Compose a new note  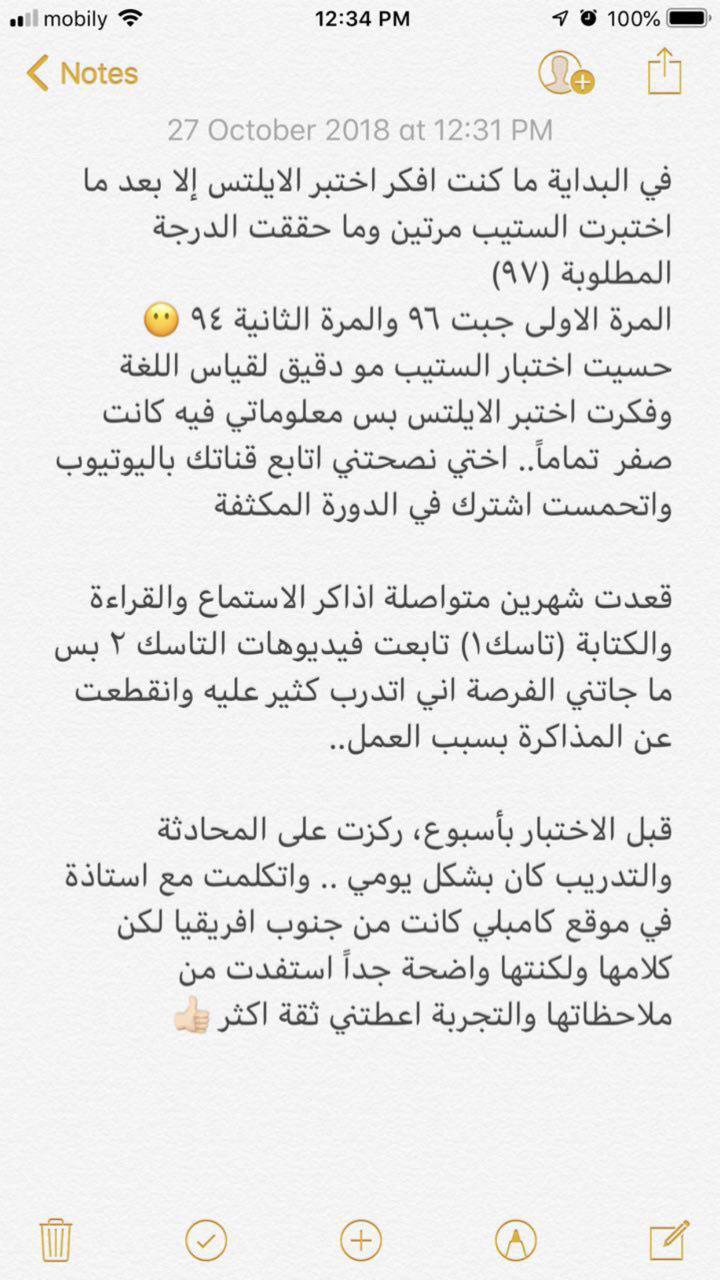668,1240
